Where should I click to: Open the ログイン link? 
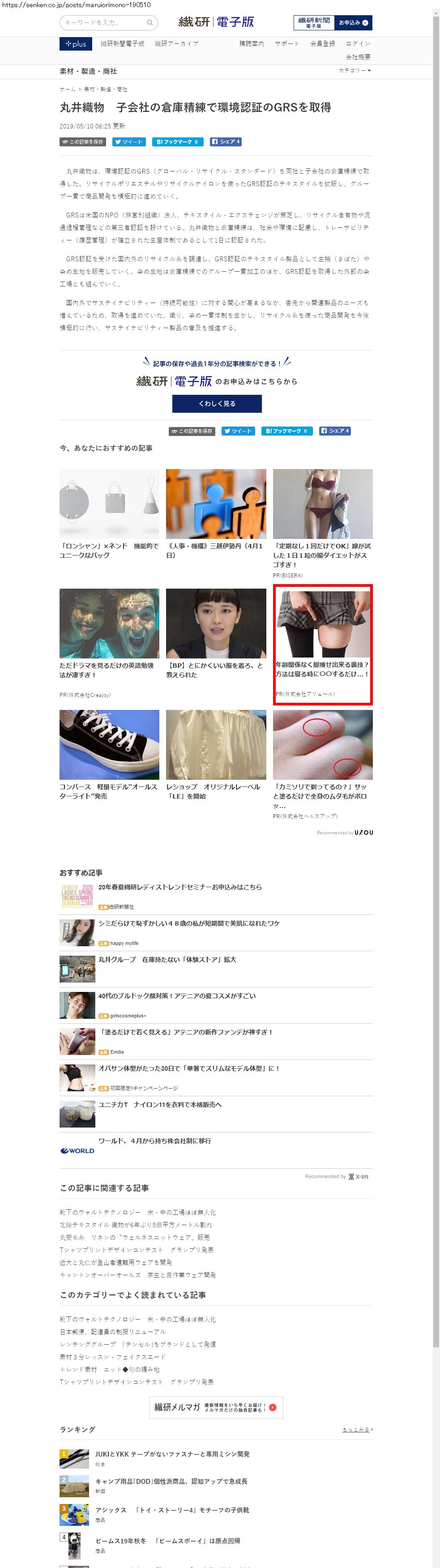point(358,44)
